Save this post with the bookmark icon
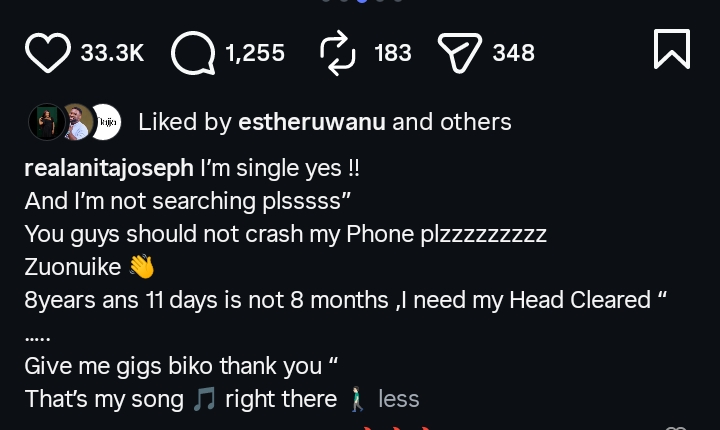 (x=672, y=49)
